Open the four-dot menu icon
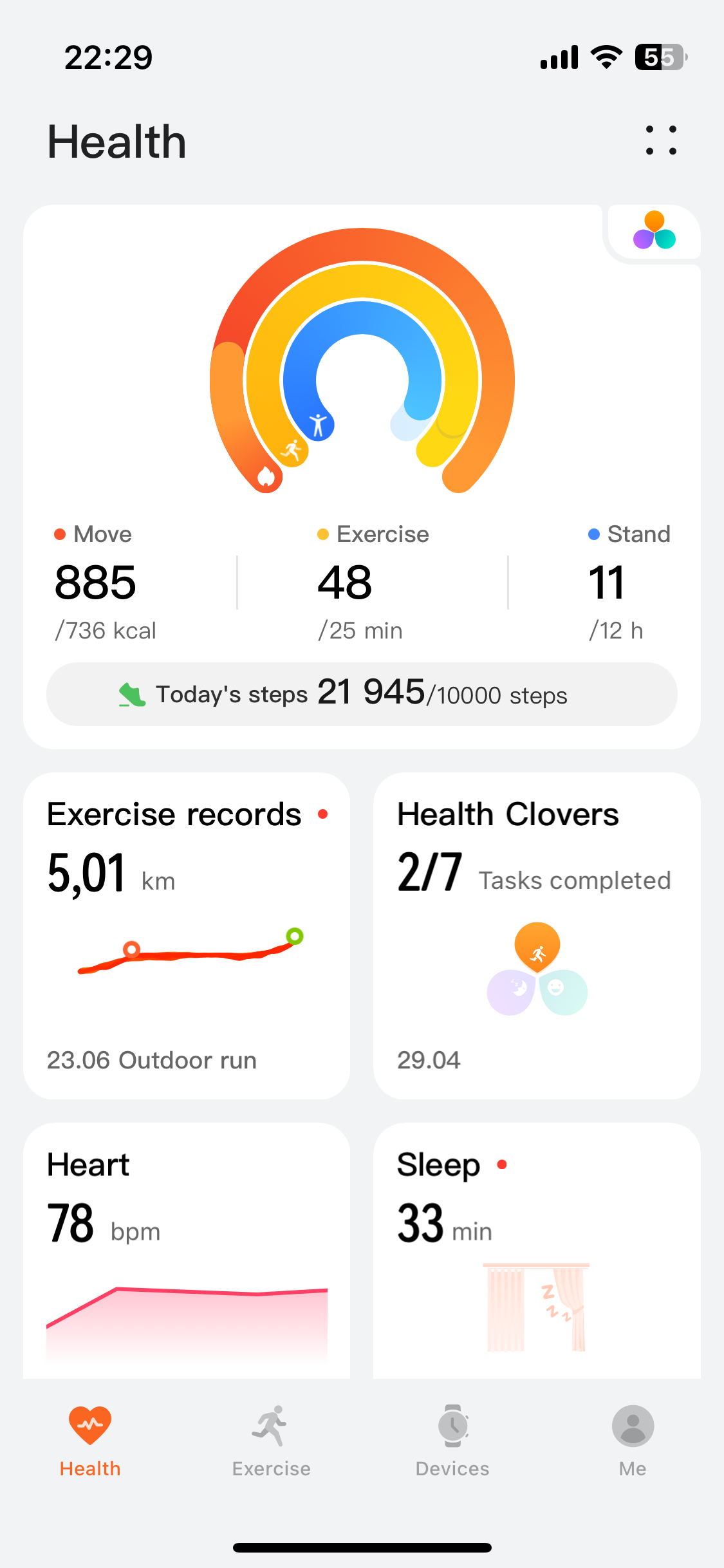 click(661, 140)
